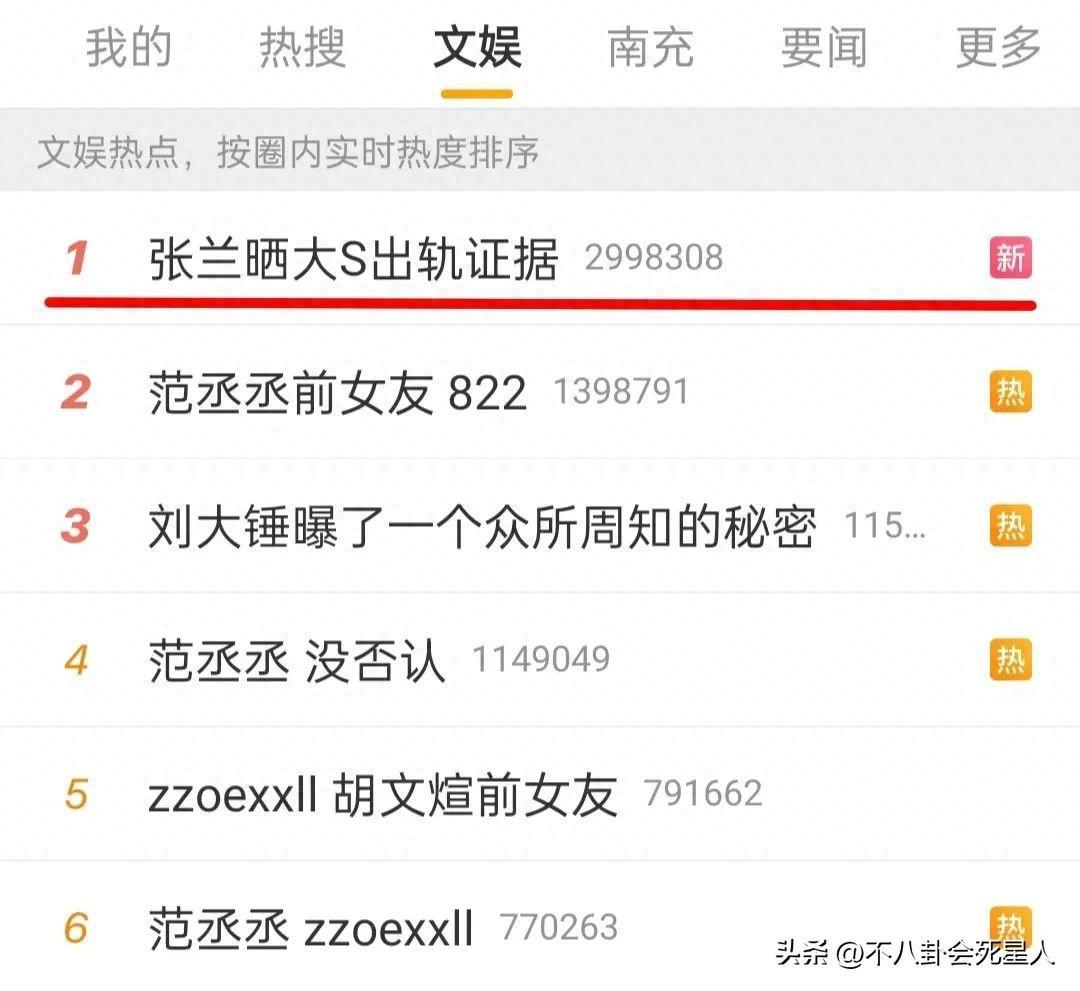The height and width of the screenshot is (991, 1080).
Task: Open topic 范丞丞 没否认
Action: [296, 661]
